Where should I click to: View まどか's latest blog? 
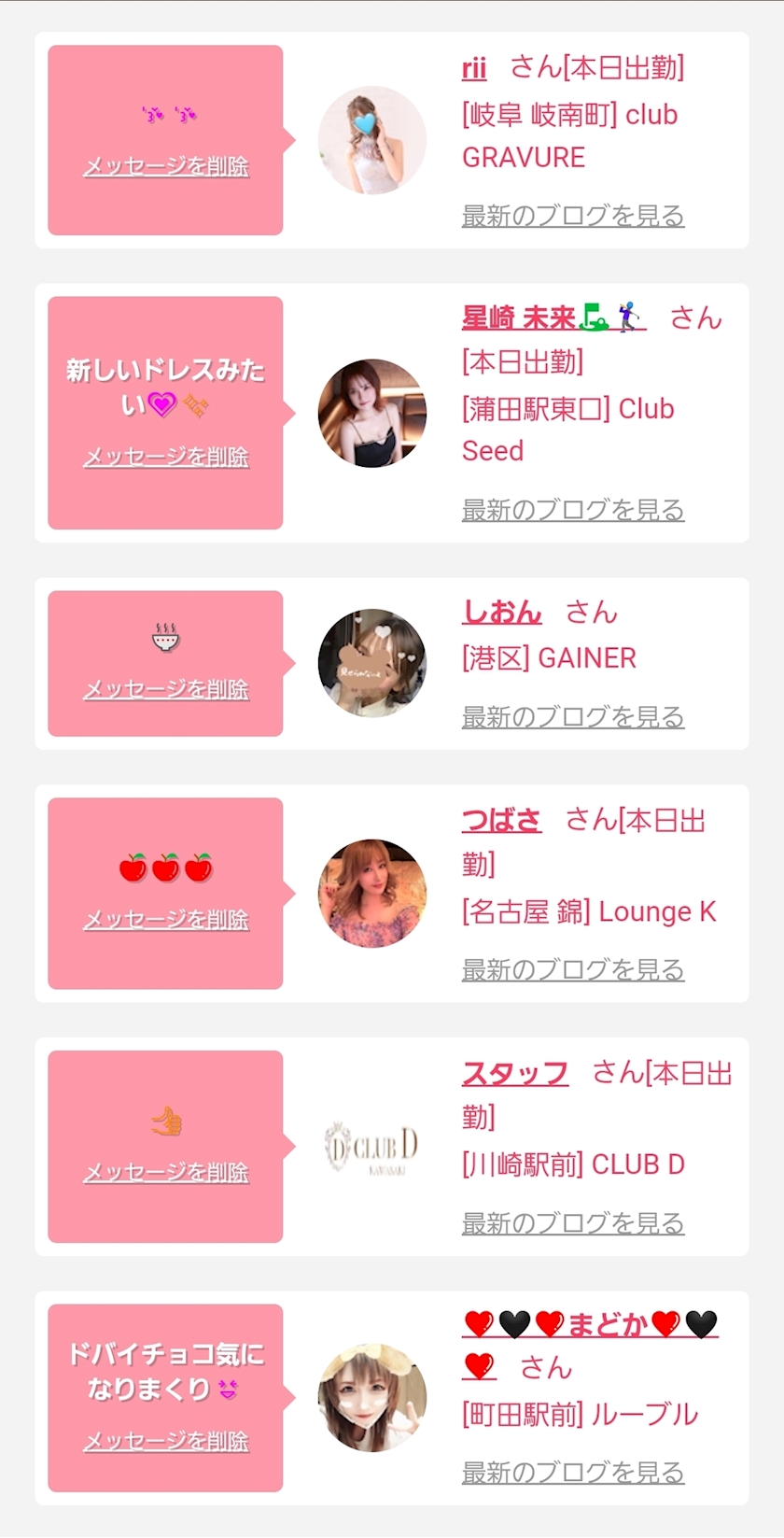point(573,1473)
